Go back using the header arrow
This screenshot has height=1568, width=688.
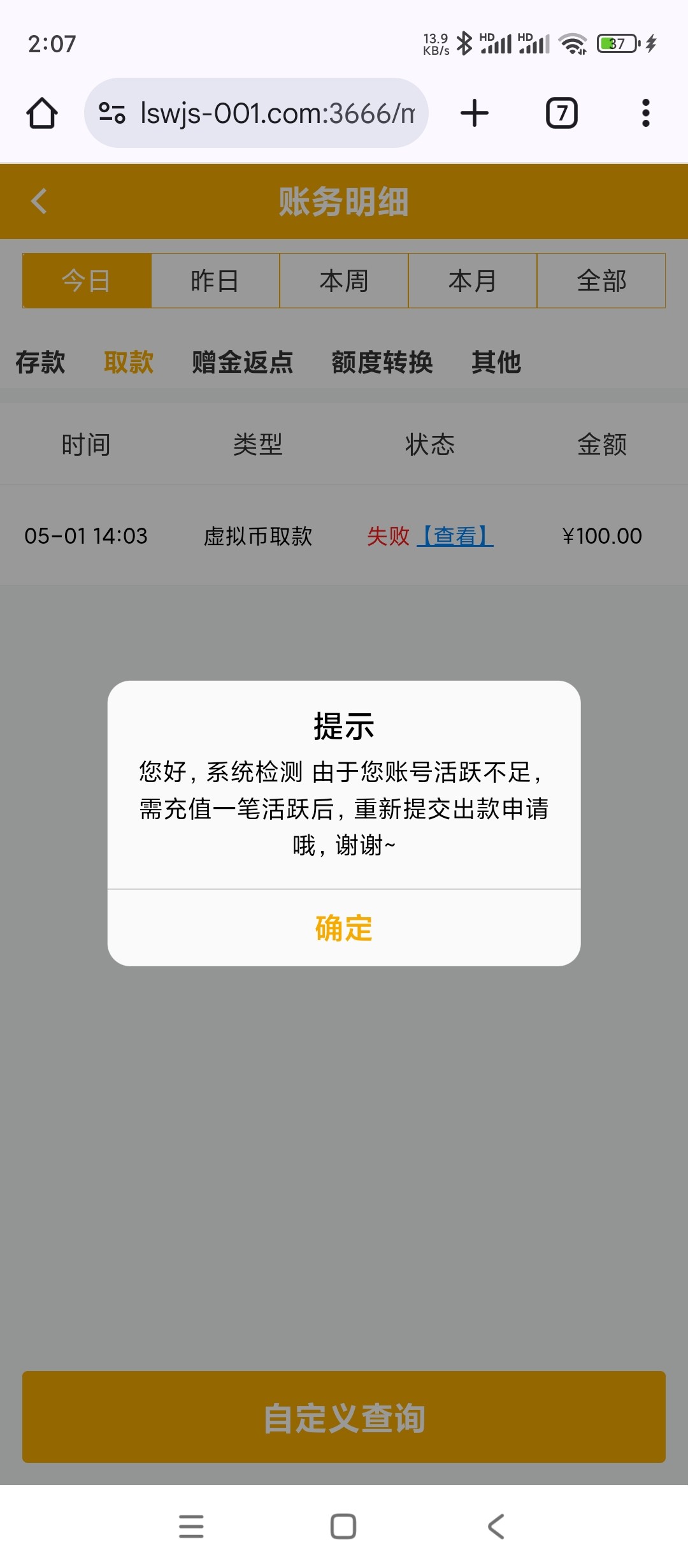coord(39,201)
